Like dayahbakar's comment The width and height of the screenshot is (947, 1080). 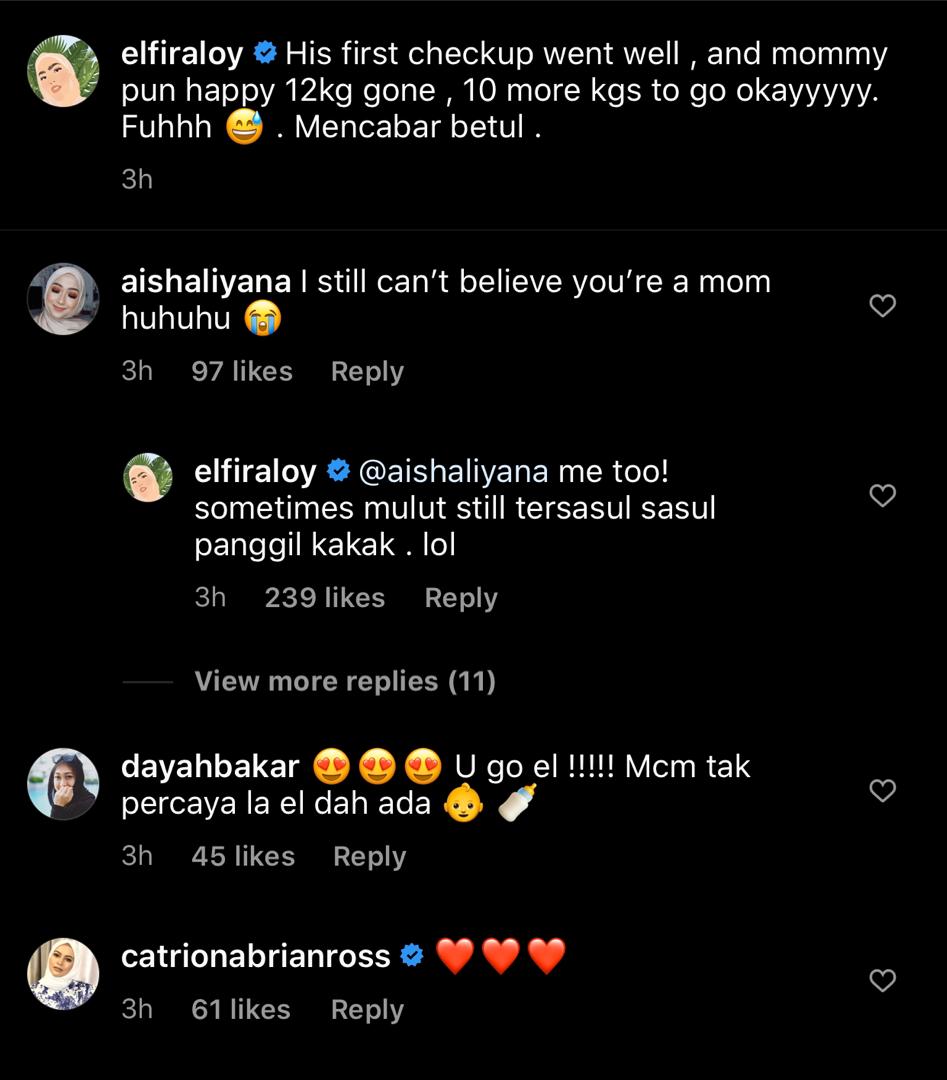tap(882, 791)
